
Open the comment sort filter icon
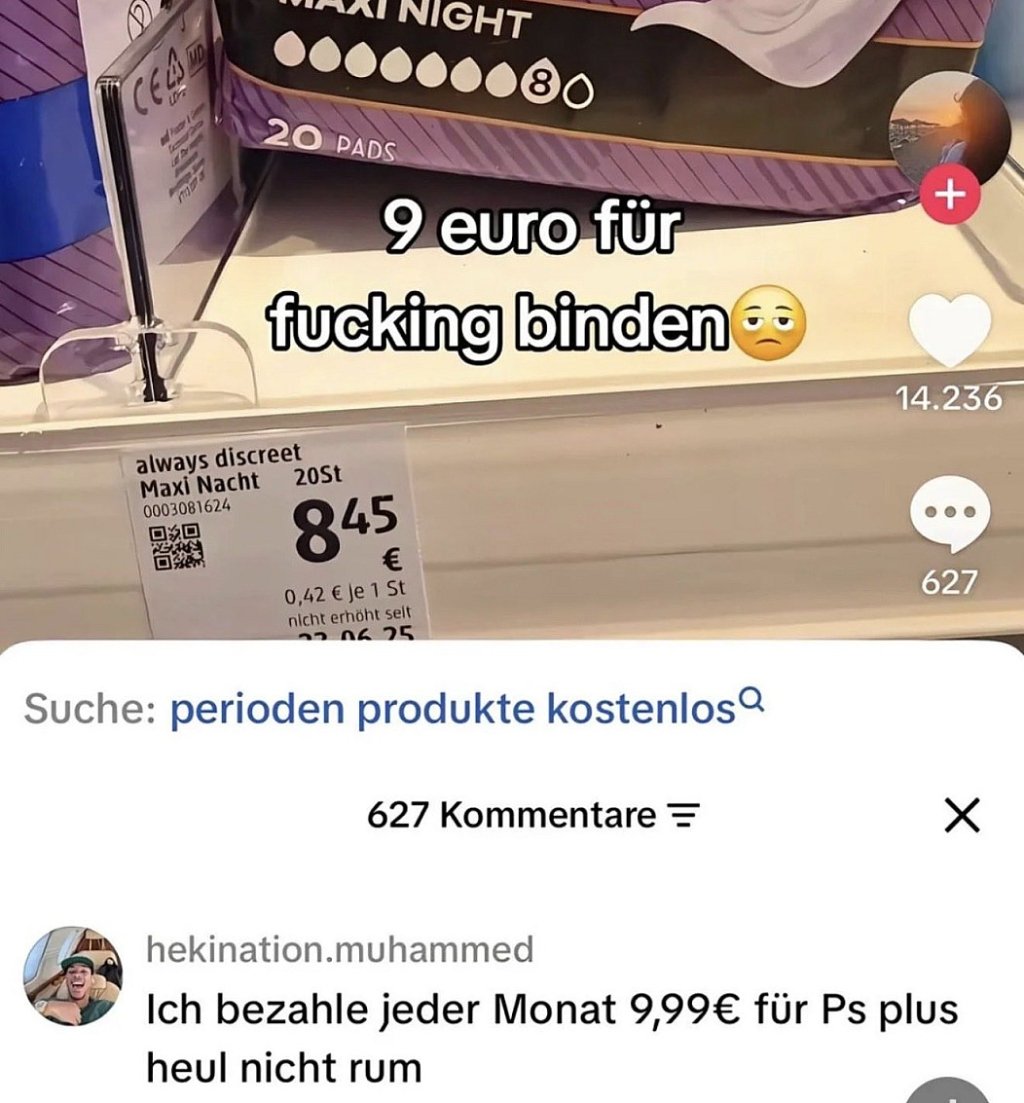[683, 815]
